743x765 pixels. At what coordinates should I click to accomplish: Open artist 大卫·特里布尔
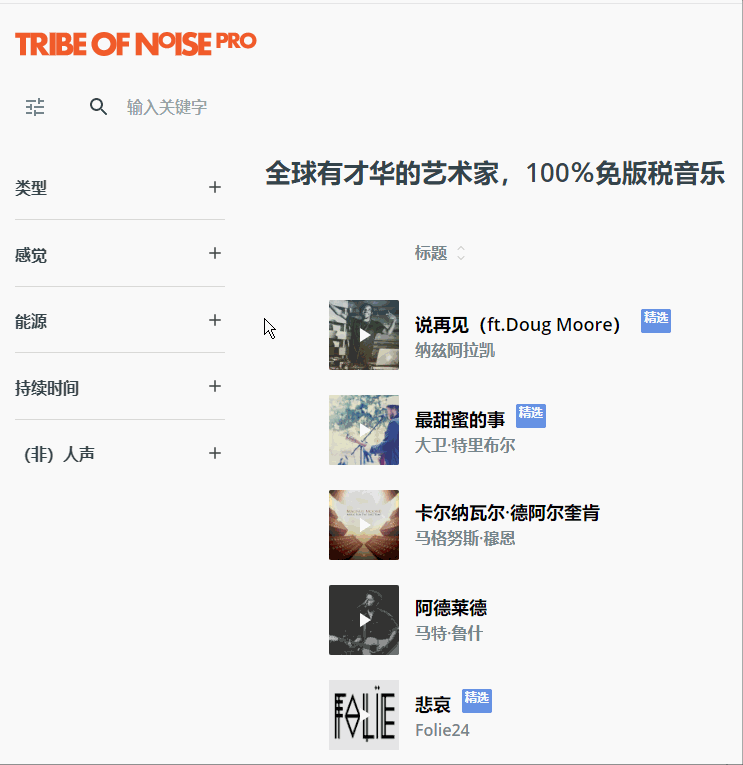(465, 445)
